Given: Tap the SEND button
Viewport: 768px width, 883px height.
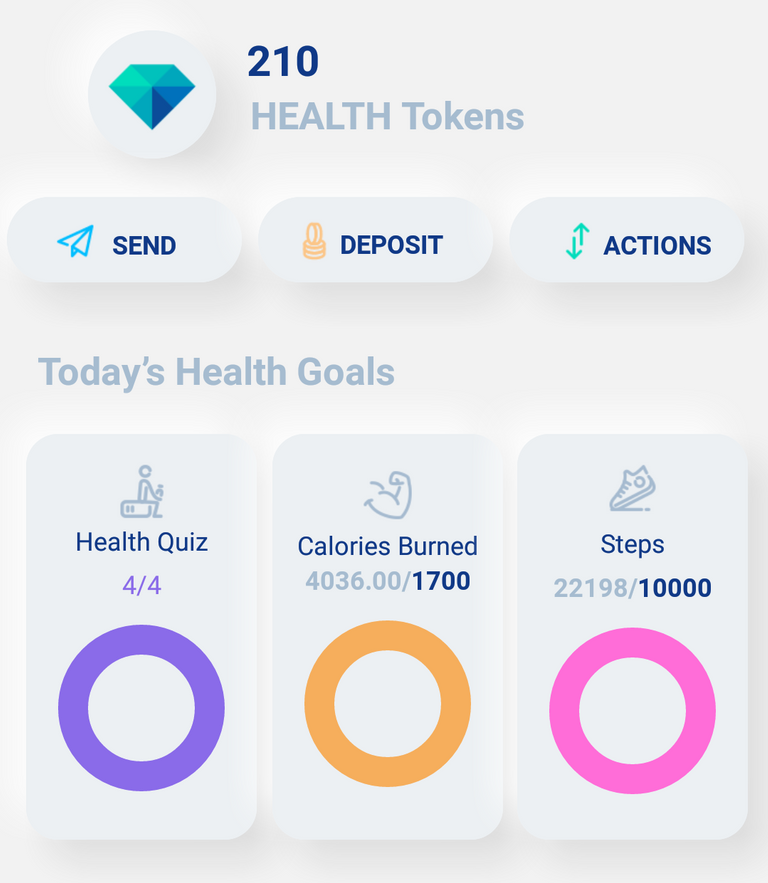Looking at the screenshot, I should [124, 241].
